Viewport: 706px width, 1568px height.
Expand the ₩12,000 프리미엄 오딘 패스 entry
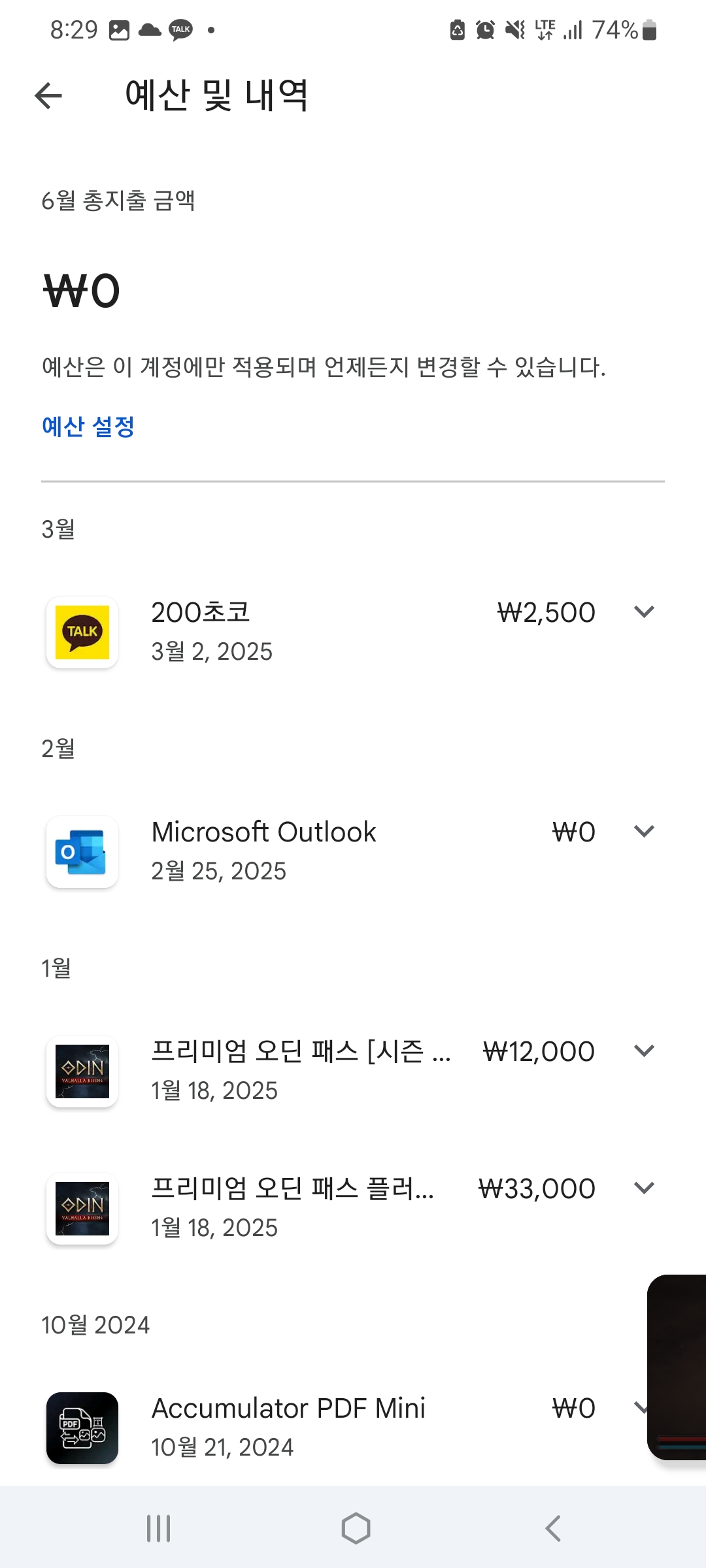click(644, 1051)
